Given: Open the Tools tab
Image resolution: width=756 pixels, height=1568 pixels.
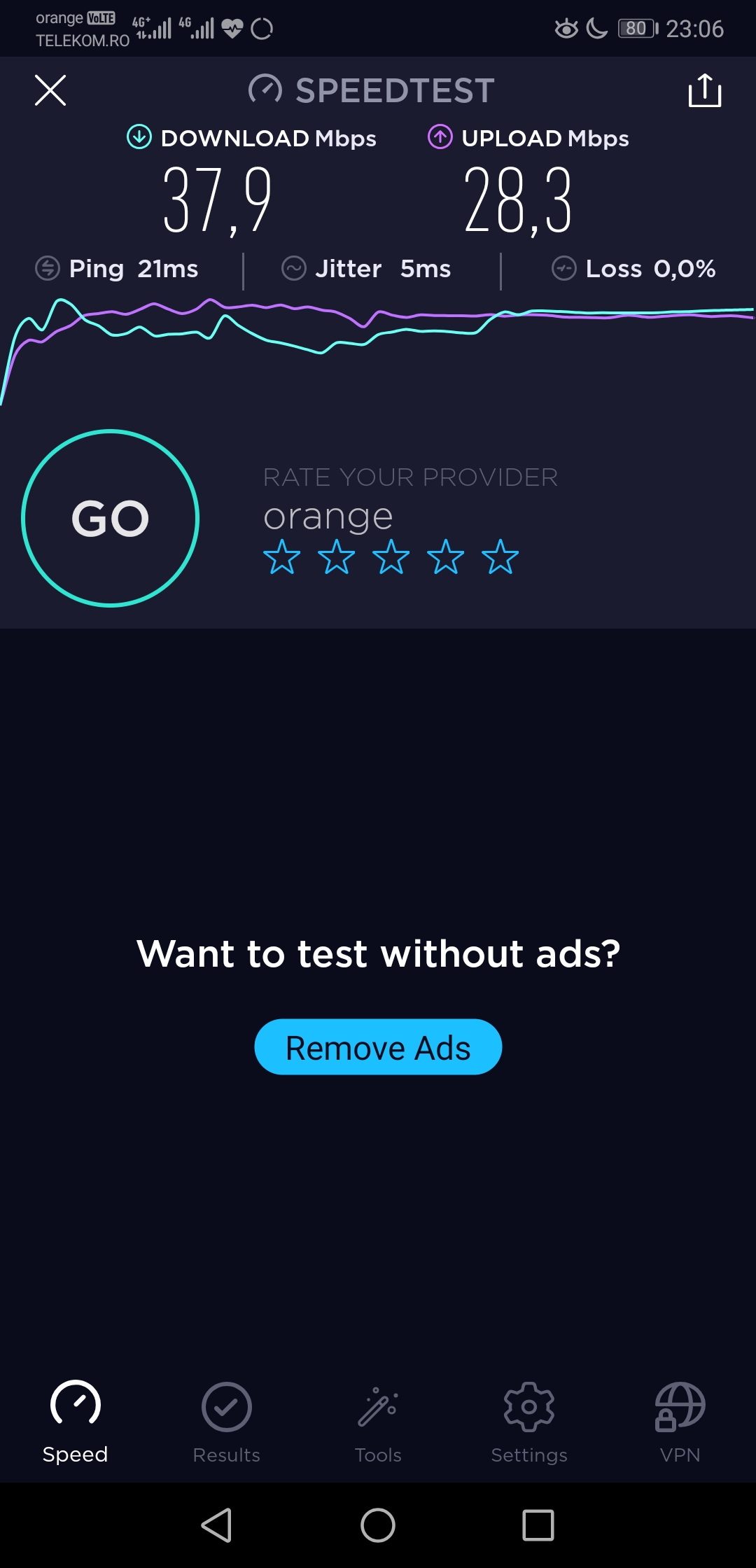Looking at the screenshot, I should [378, 1422].
